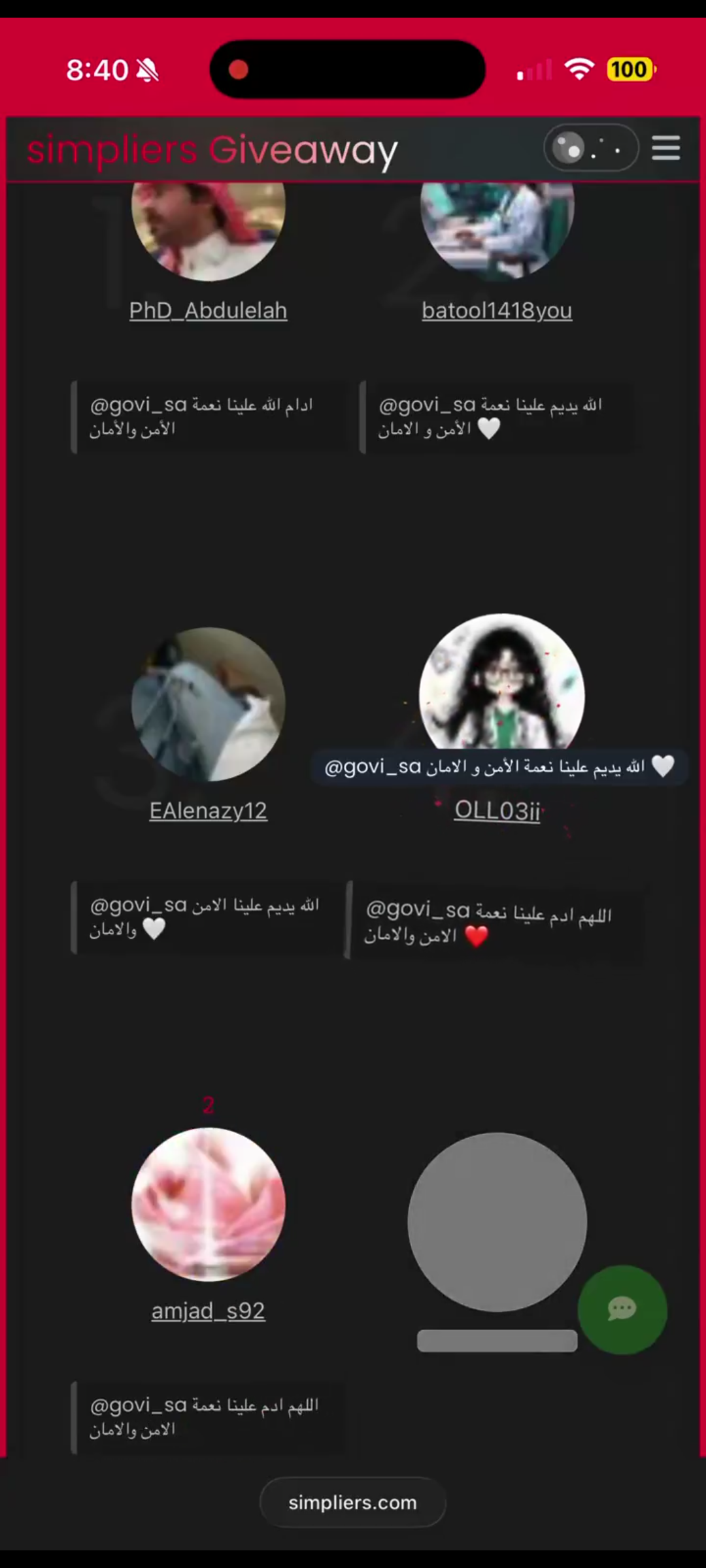Open the green chat bubble button
706x1568 pixels.
coord(622,1309)
